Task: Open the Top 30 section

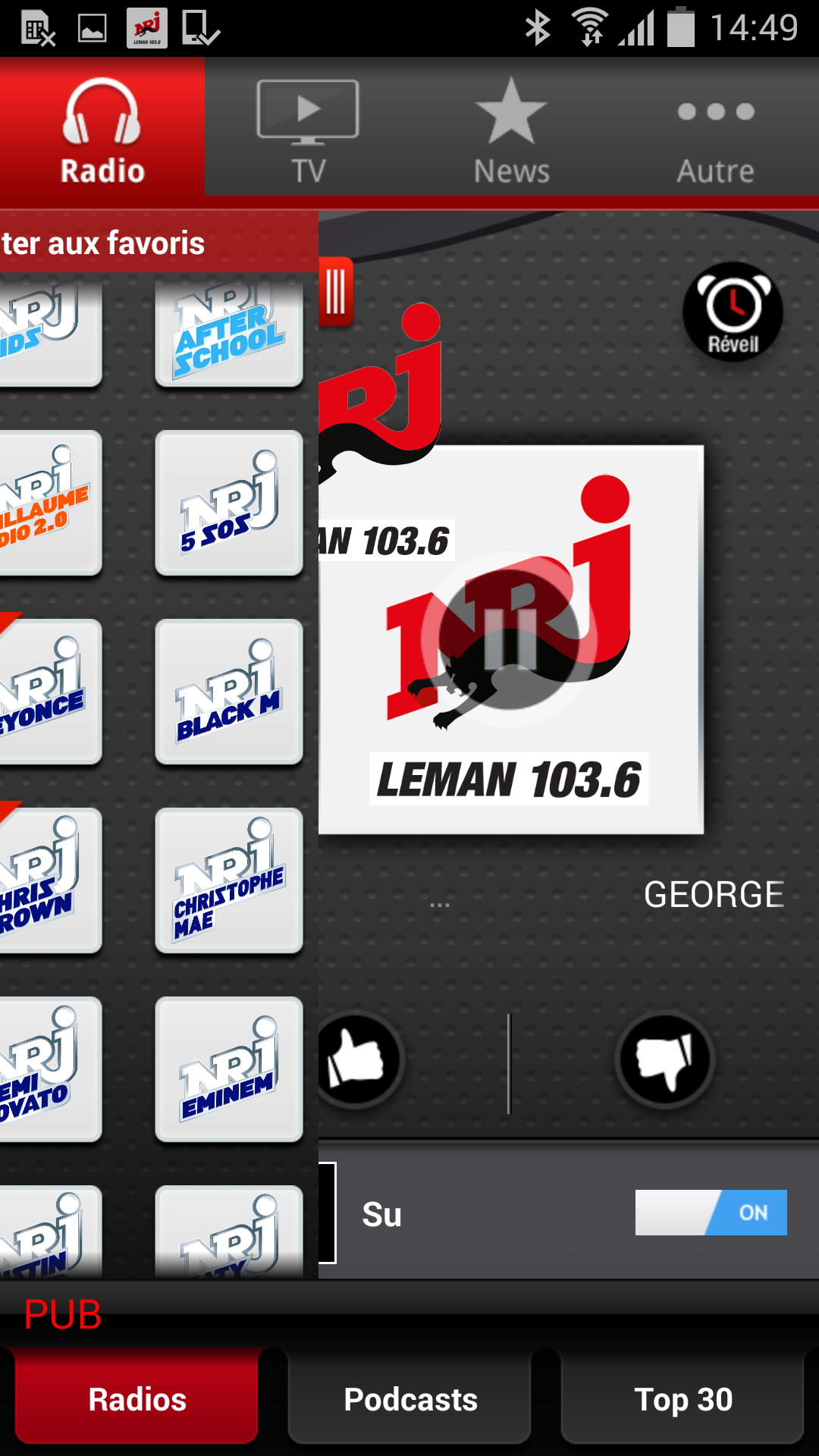Action: [682, 1399]
